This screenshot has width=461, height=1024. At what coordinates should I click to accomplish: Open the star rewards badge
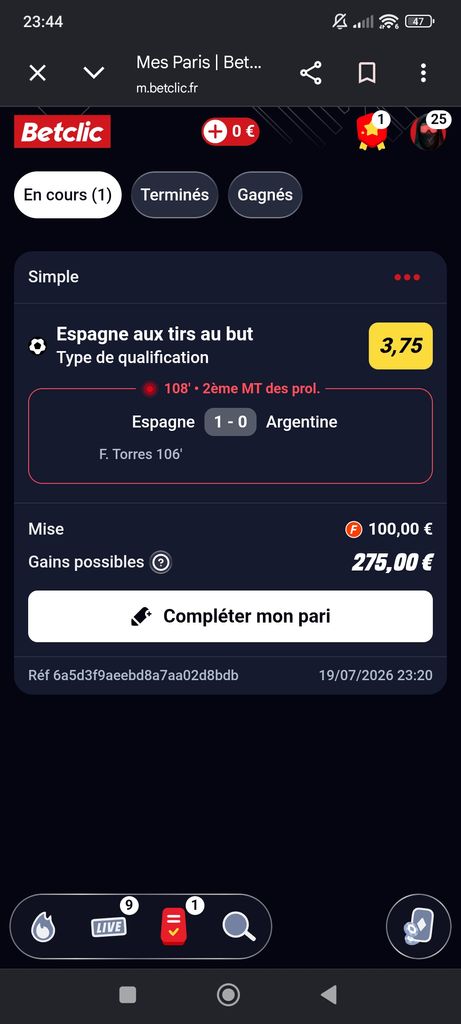[372, 132]
